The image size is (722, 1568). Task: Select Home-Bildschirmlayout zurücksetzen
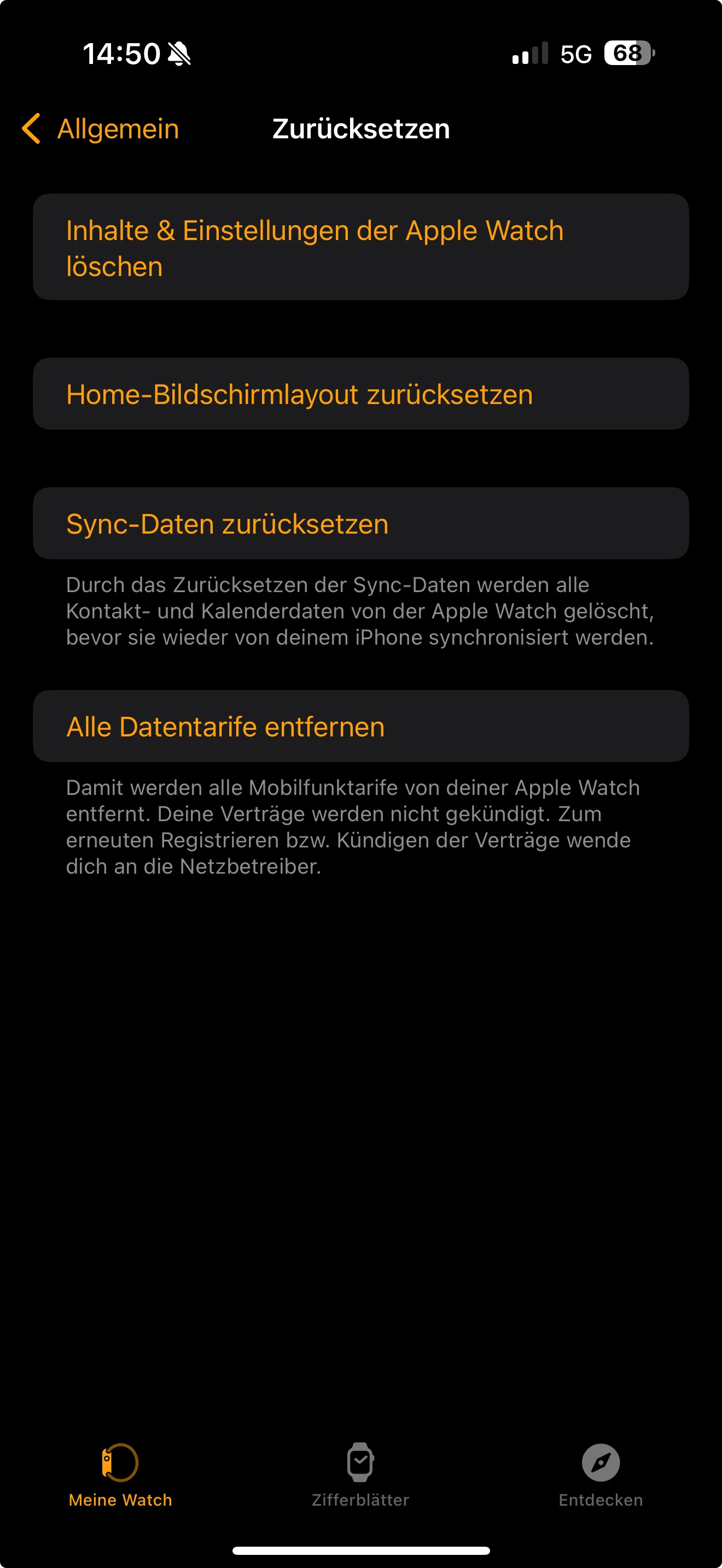360,394
